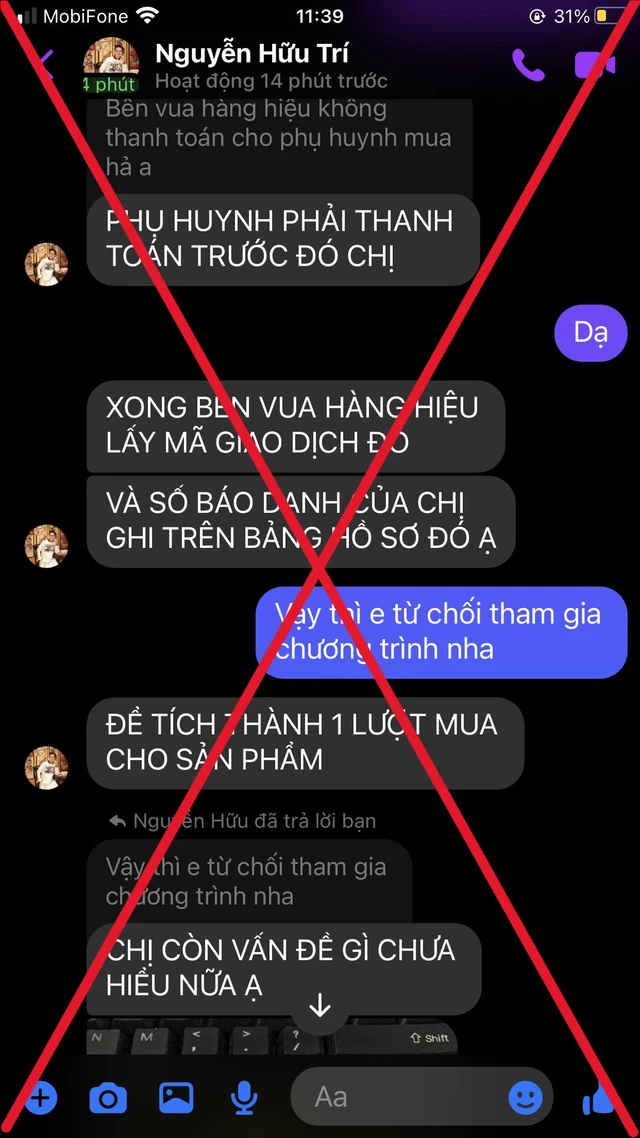
Task: Open the replied message "Vậy thì e từ chối" quote
Action: tap(246, 880)
